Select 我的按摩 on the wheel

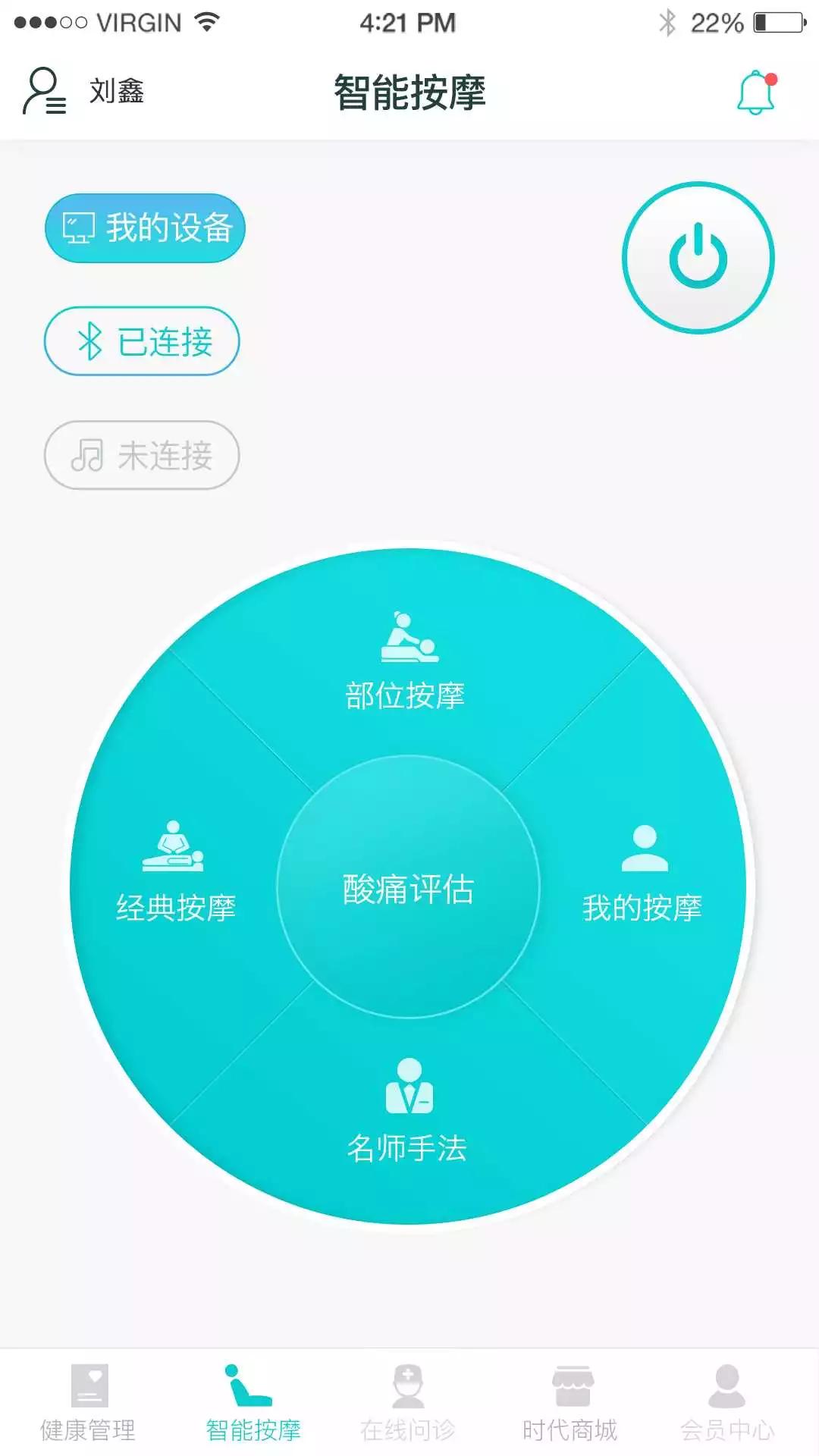pos(642,872)
